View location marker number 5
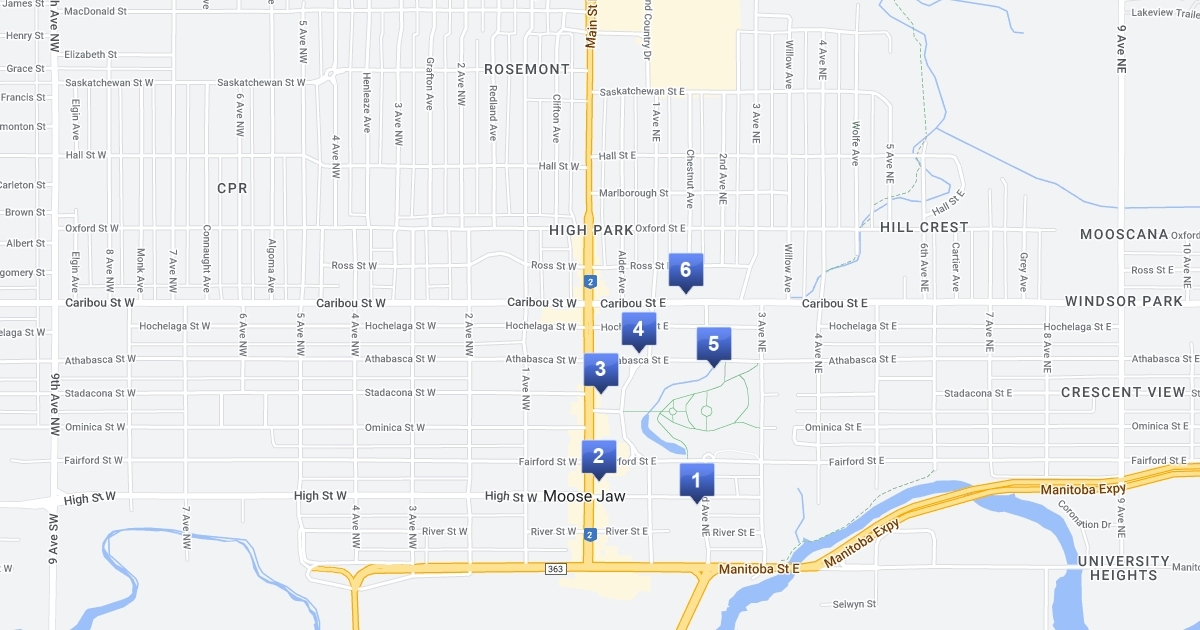This screenshot has width=1200, height=630. (713, 344)
